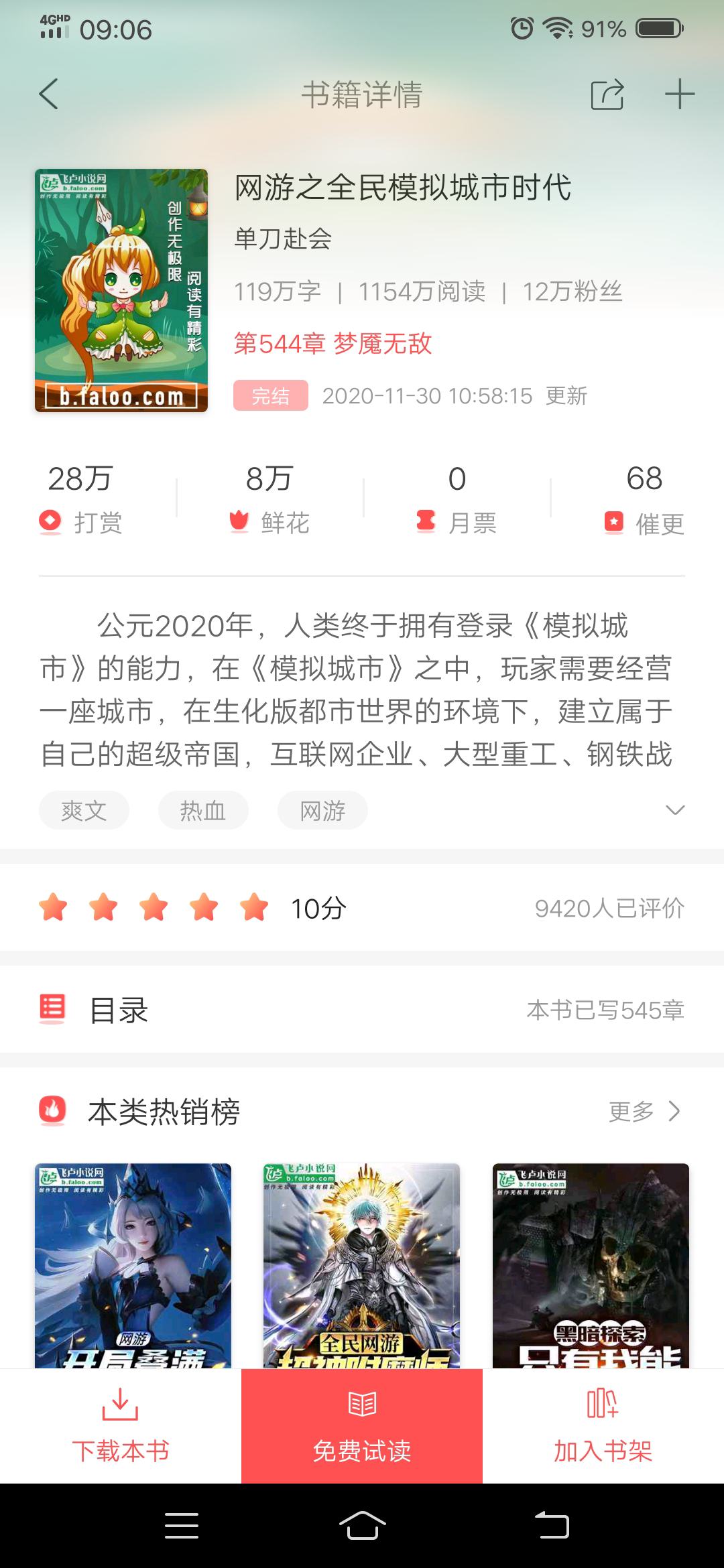Select the 爽文 tag
The width and height of the screenshot is (724, 1568).
[84, 811]
